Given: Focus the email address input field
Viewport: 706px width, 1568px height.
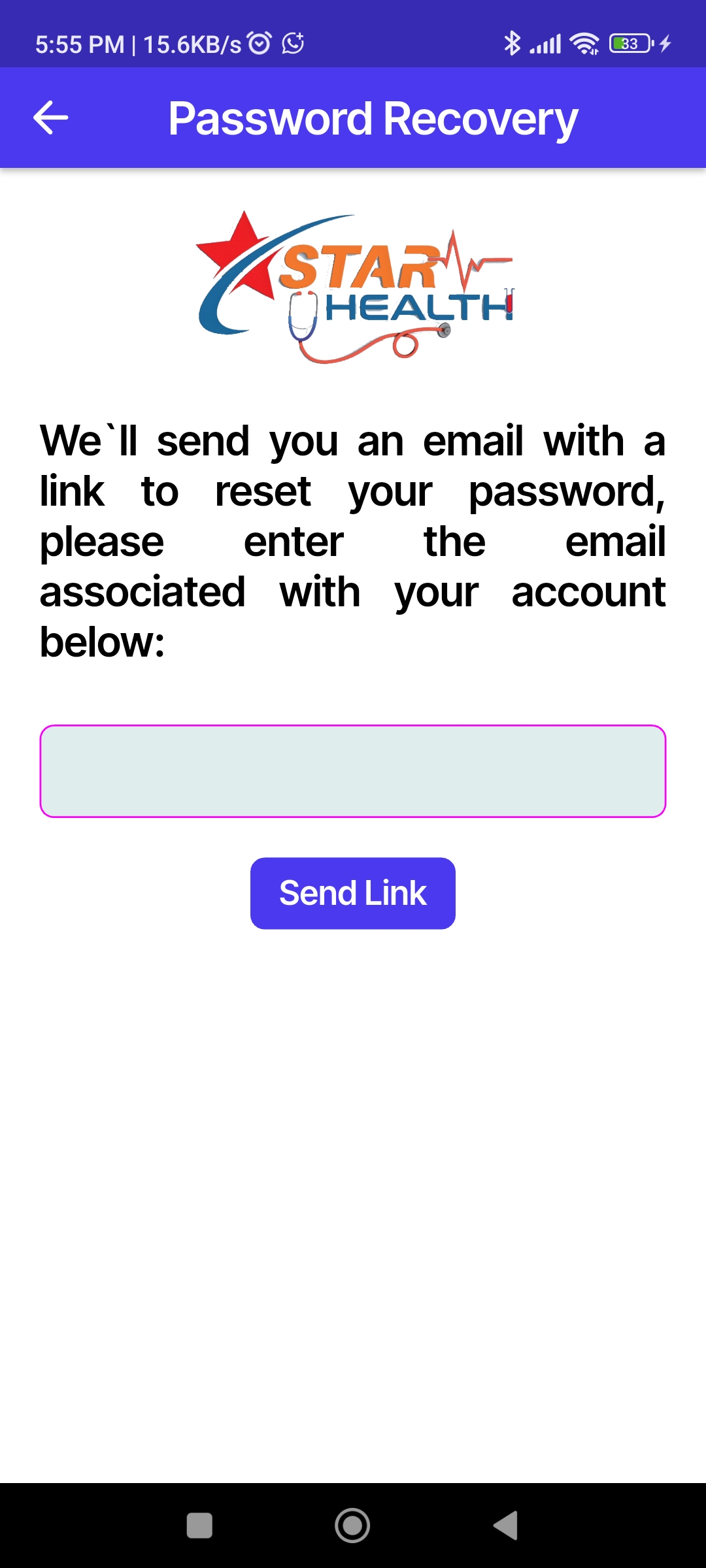Looking at the screenshot, I should (353, 771).
